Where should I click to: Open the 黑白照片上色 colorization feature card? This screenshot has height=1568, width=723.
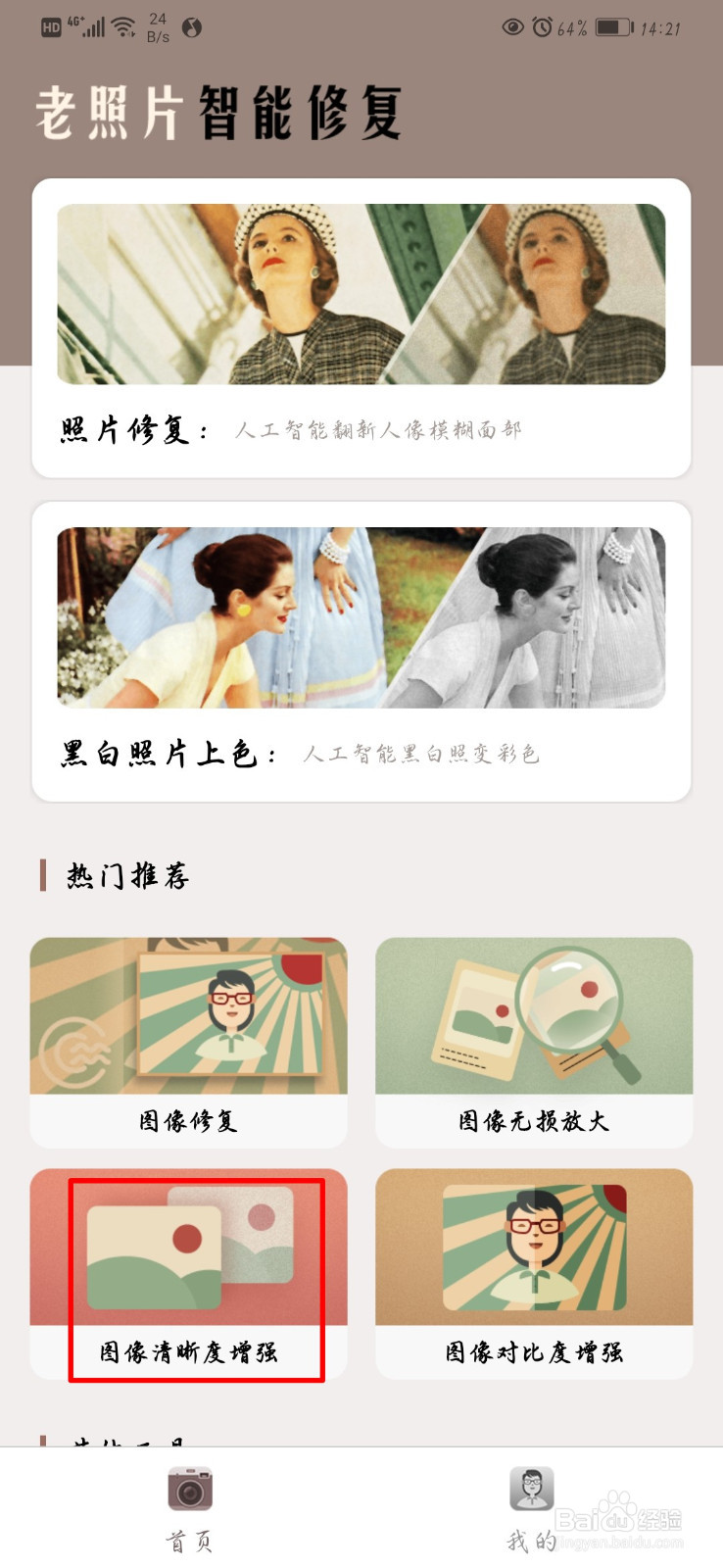pos(361,647)
